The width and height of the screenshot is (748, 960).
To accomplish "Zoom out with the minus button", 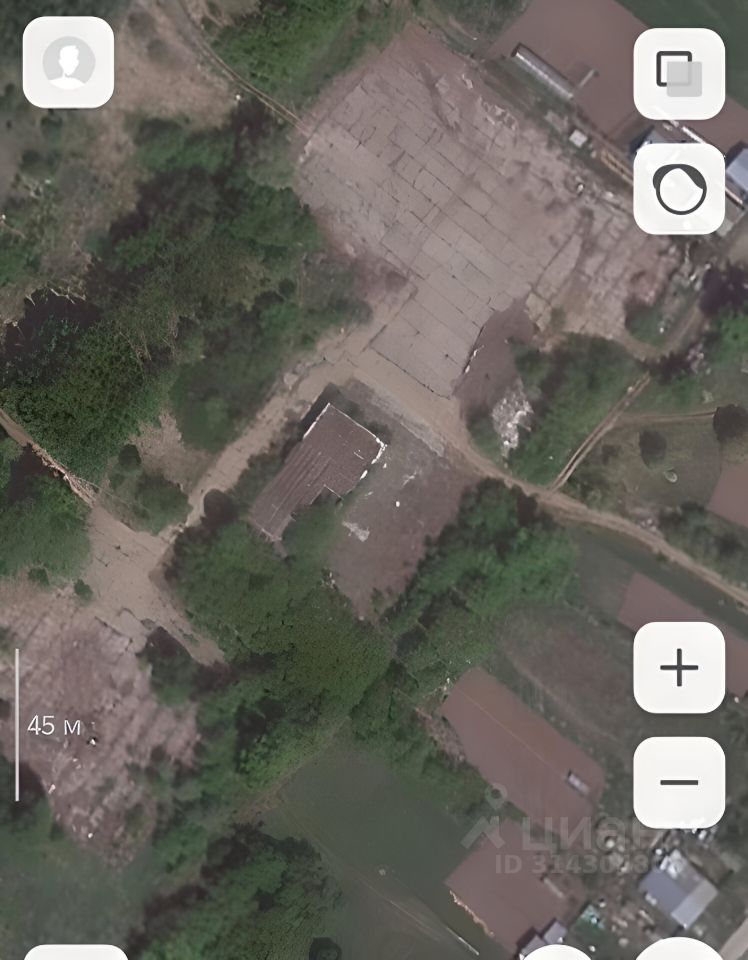I will pyautogui.click(x=679, y=782).
